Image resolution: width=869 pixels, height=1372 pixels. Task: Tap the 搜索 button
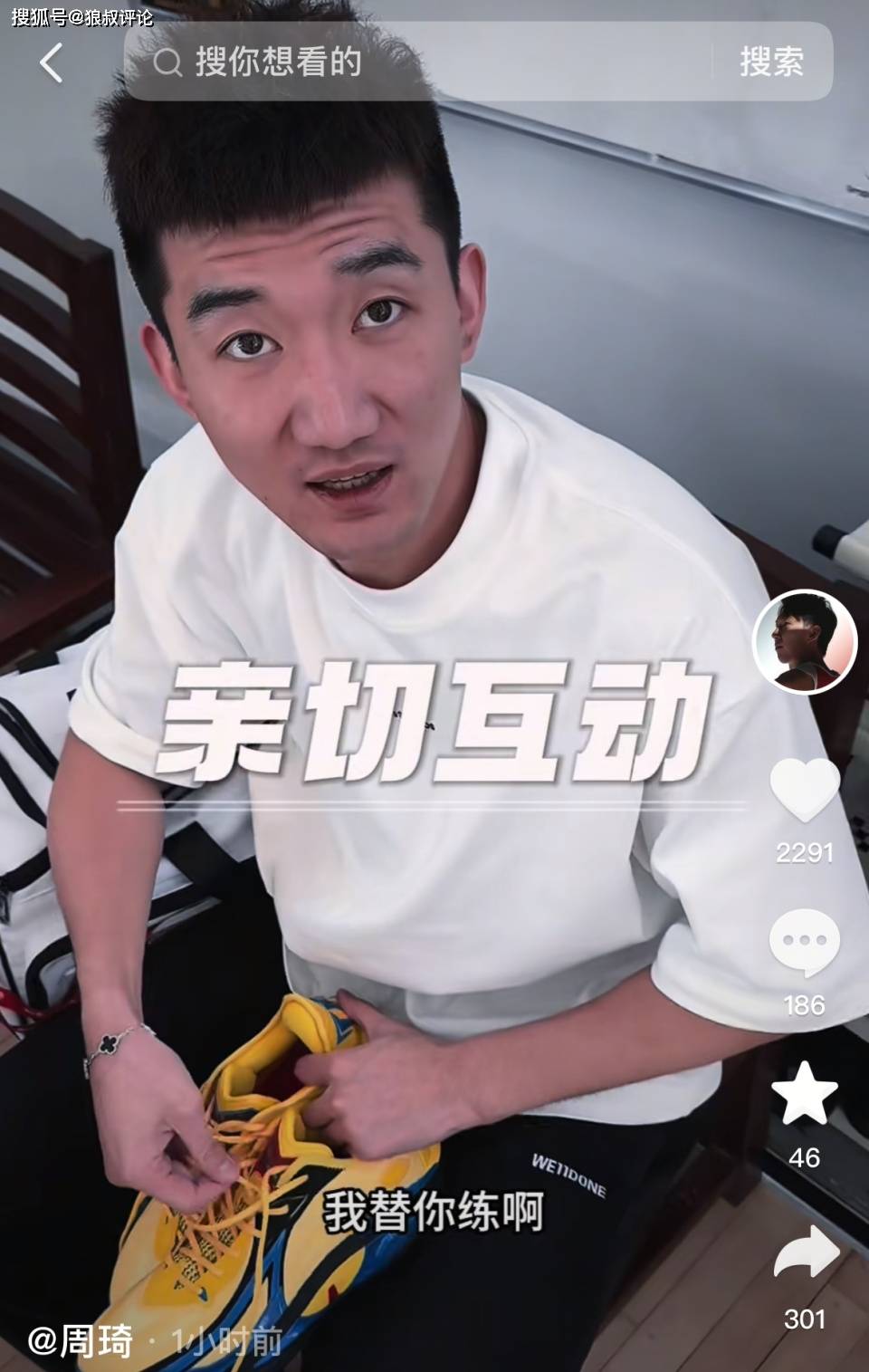coord(771,62)
